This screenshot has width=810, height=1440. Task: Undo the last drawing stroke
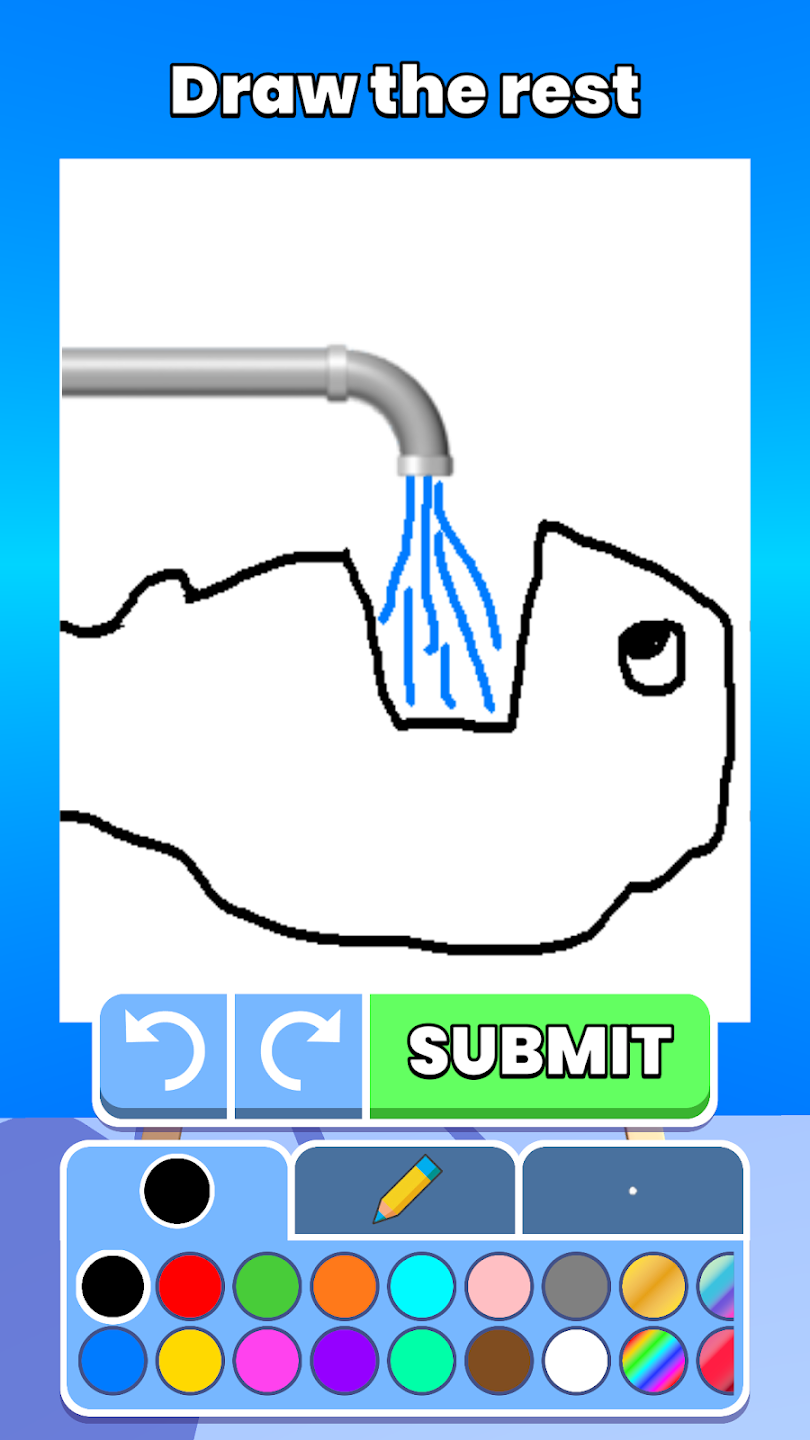[x=164, y=1052]
